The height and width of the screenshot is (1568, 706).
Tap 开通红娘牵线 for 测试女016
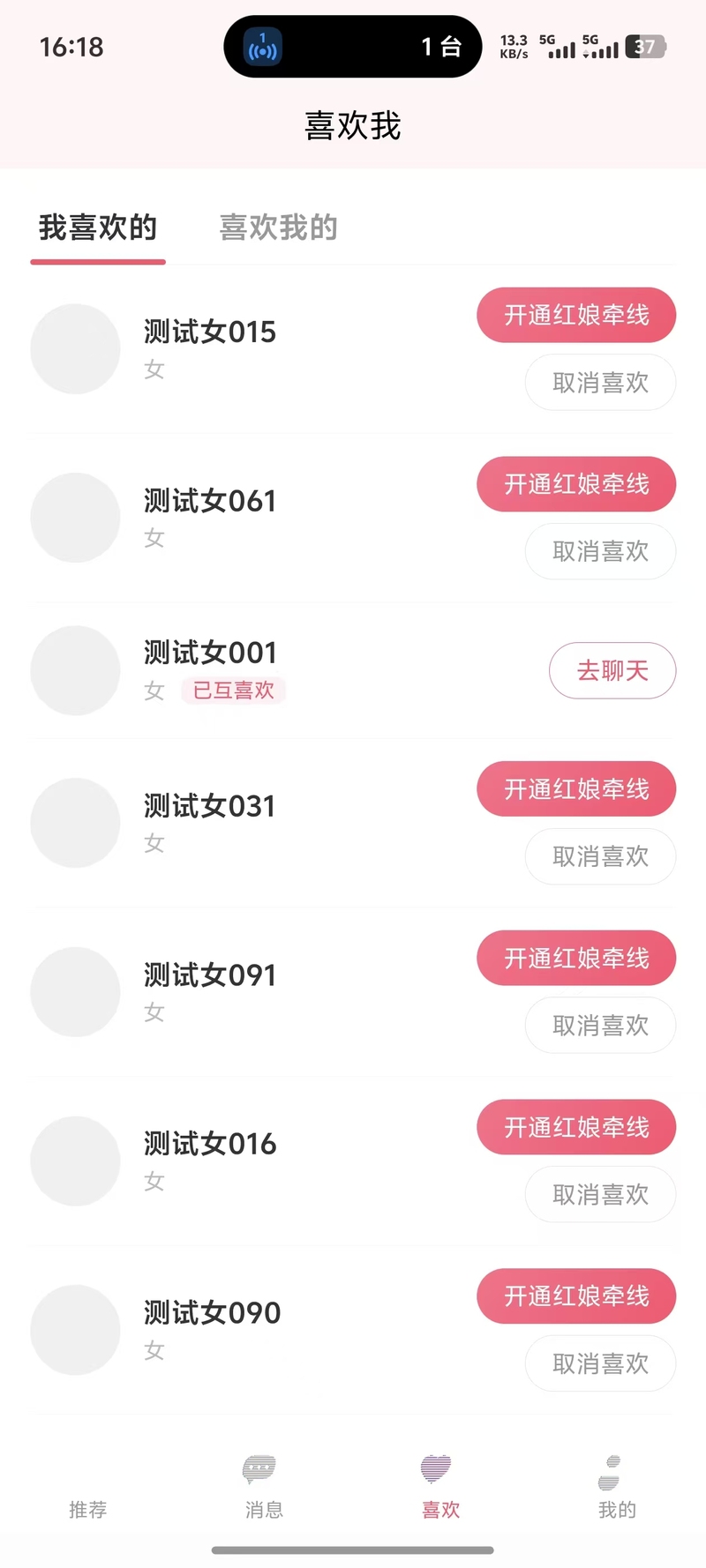coord(576,1127)
